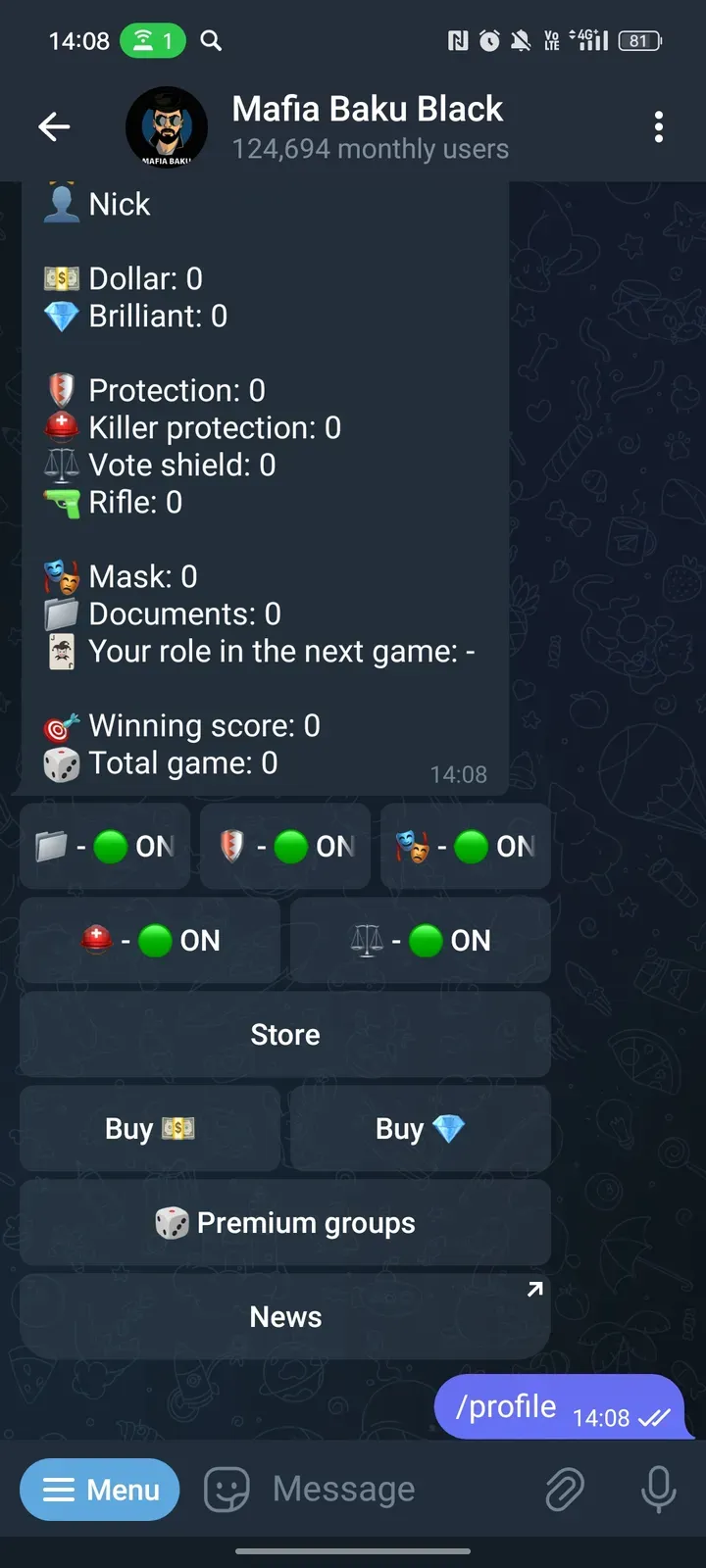Screen dimensions: 706x1568
Task: Toggle the killer protection helmet ON button
Action: coord(150,941)
